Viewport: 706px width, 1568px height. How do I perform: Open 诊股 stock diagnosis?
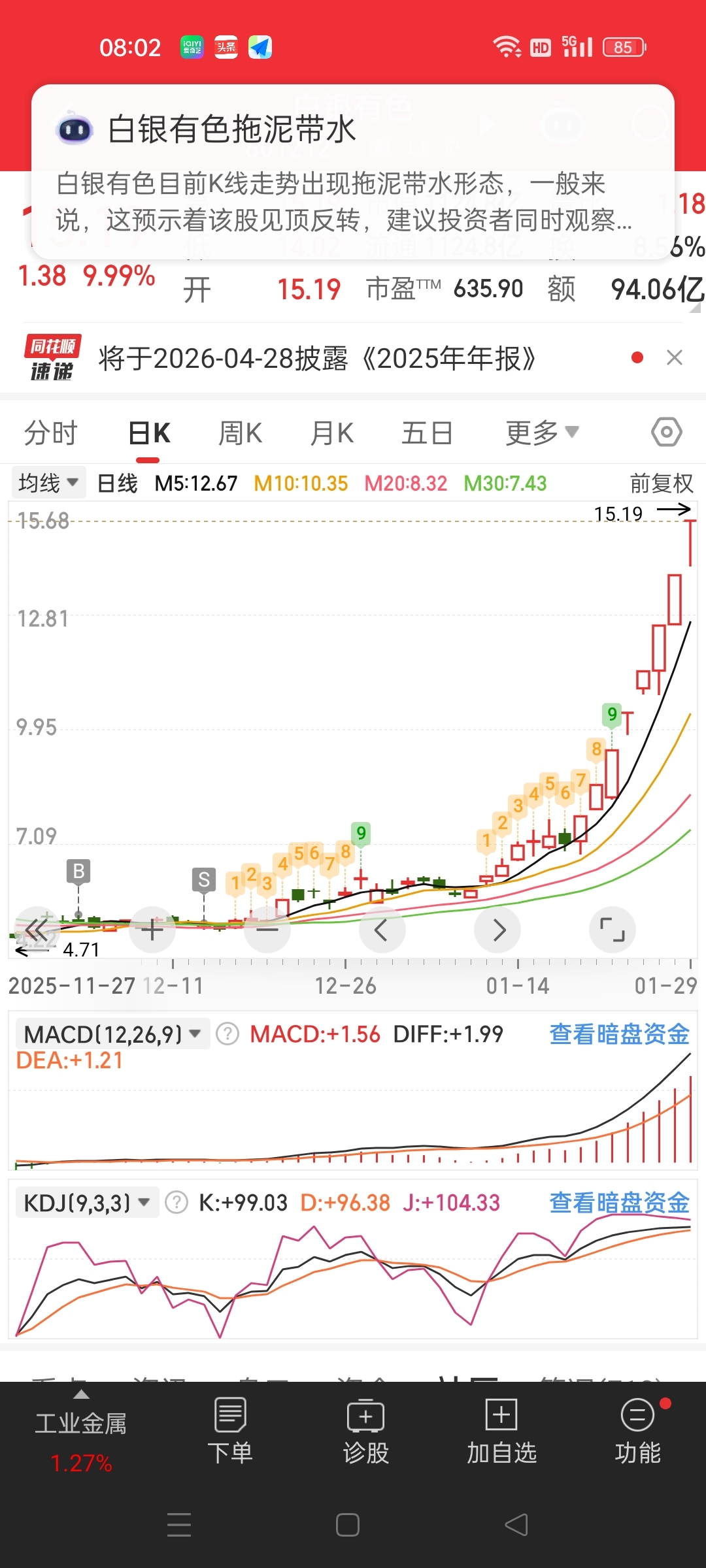(366, 1431)
